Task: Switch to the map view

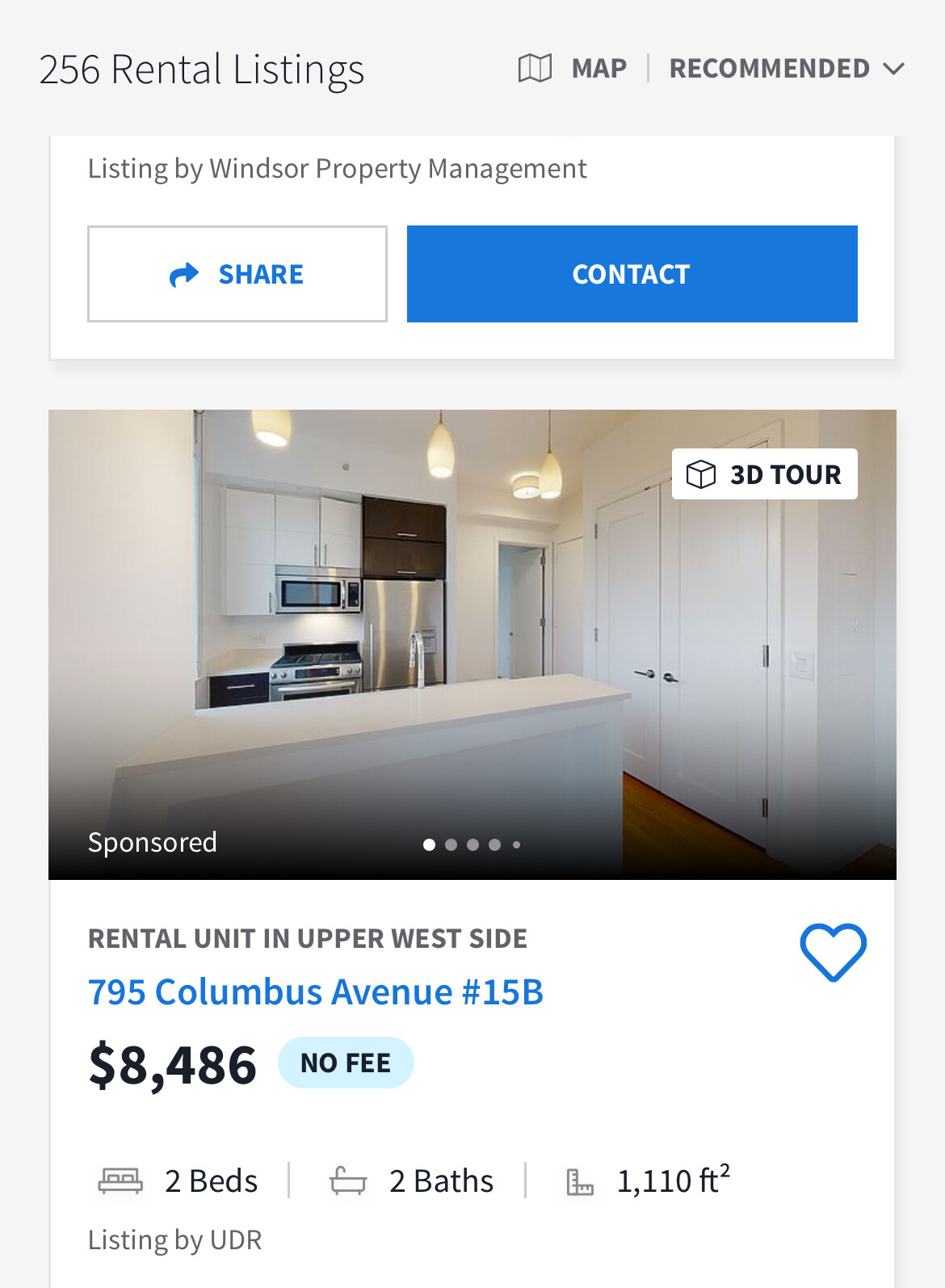Action: pyautogui.click(x=573, y=69)
